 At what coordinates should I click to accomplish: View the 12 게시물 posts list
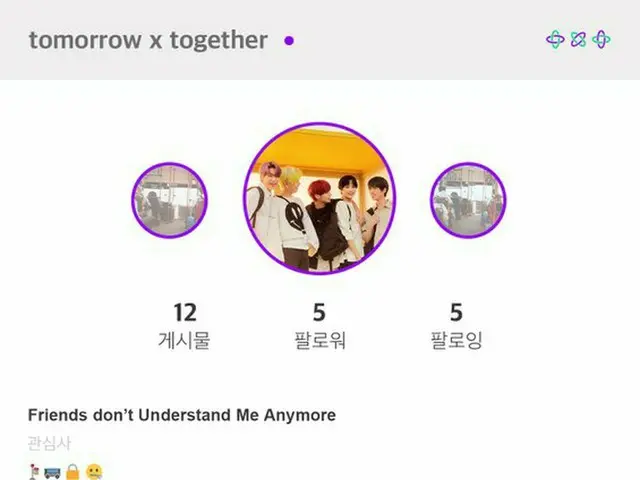[x=185, y=326]
